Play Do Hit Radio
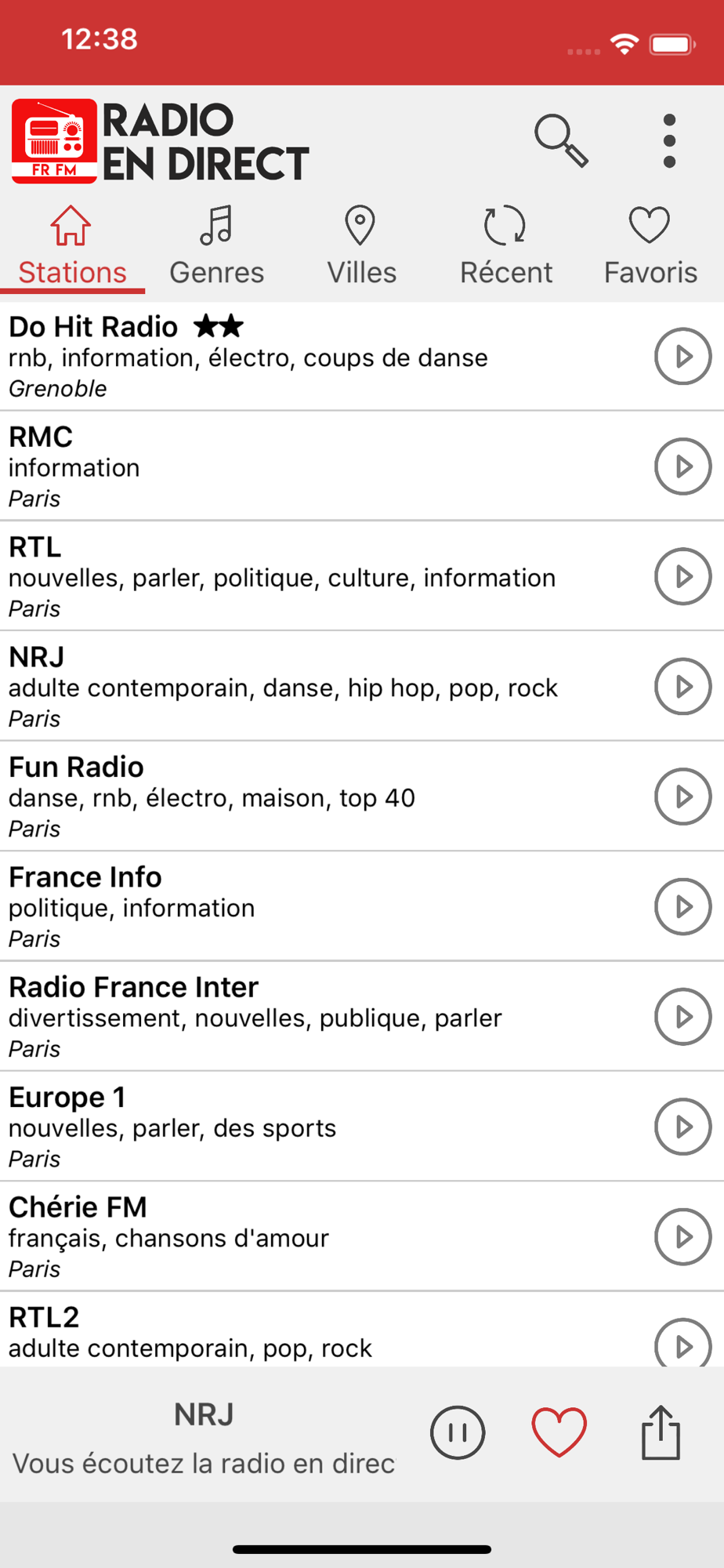Viewport: 724px width, 1568px height. point(682,356)
